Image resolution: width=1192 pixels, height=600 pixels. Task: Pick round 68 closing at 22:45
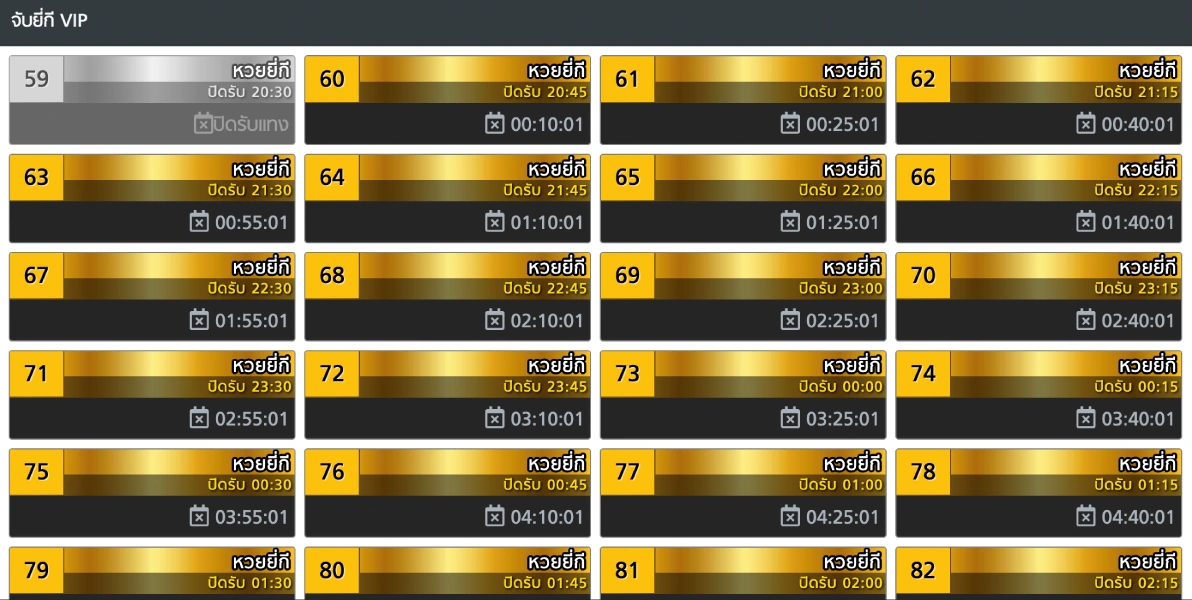click(447, 296)
